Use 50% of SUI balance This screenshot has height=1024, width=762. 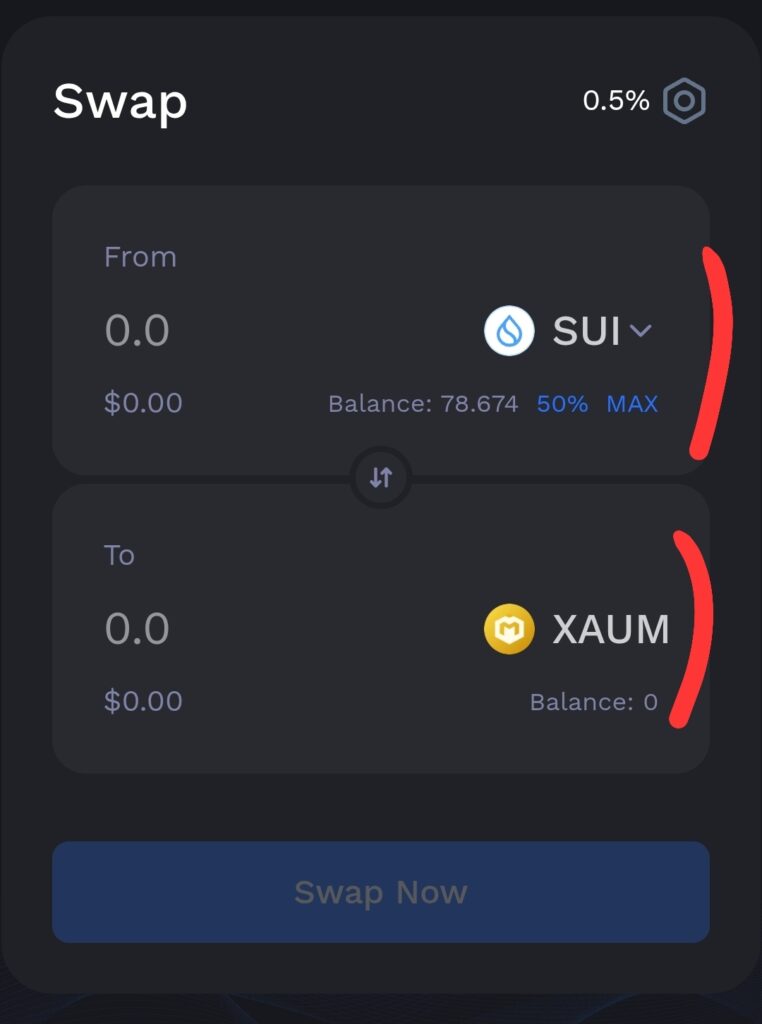pyautogui.click(x=562, y=404)
